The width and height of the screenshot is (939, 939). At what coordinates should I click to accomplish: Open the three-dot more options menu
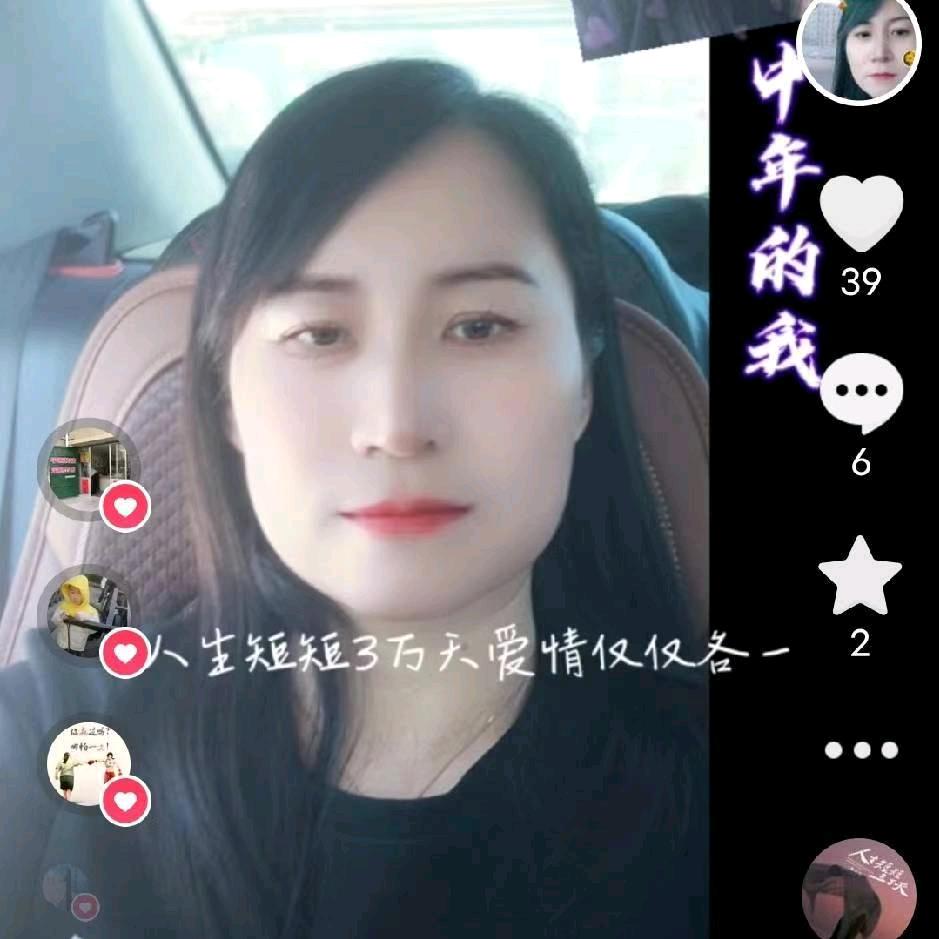(x=860, y=749)
